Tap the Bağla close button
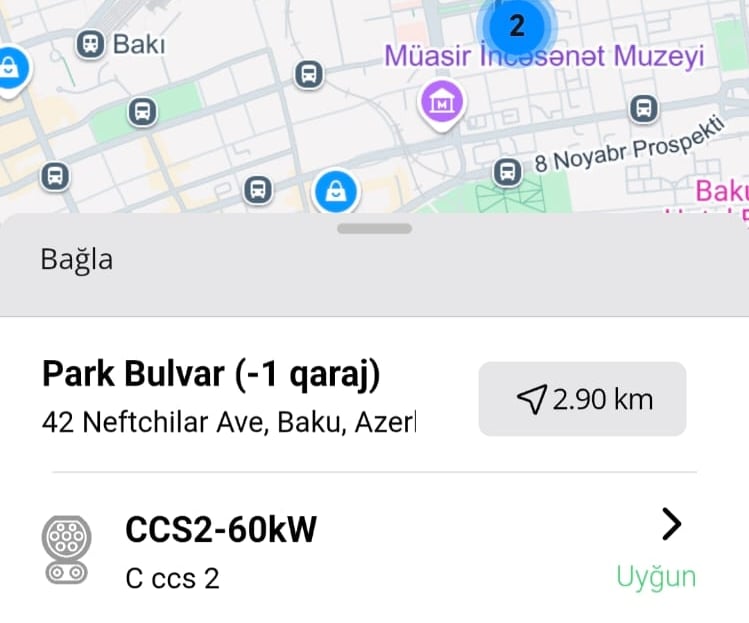The height and width of the screenshot is (623, 749). point(77,260)
